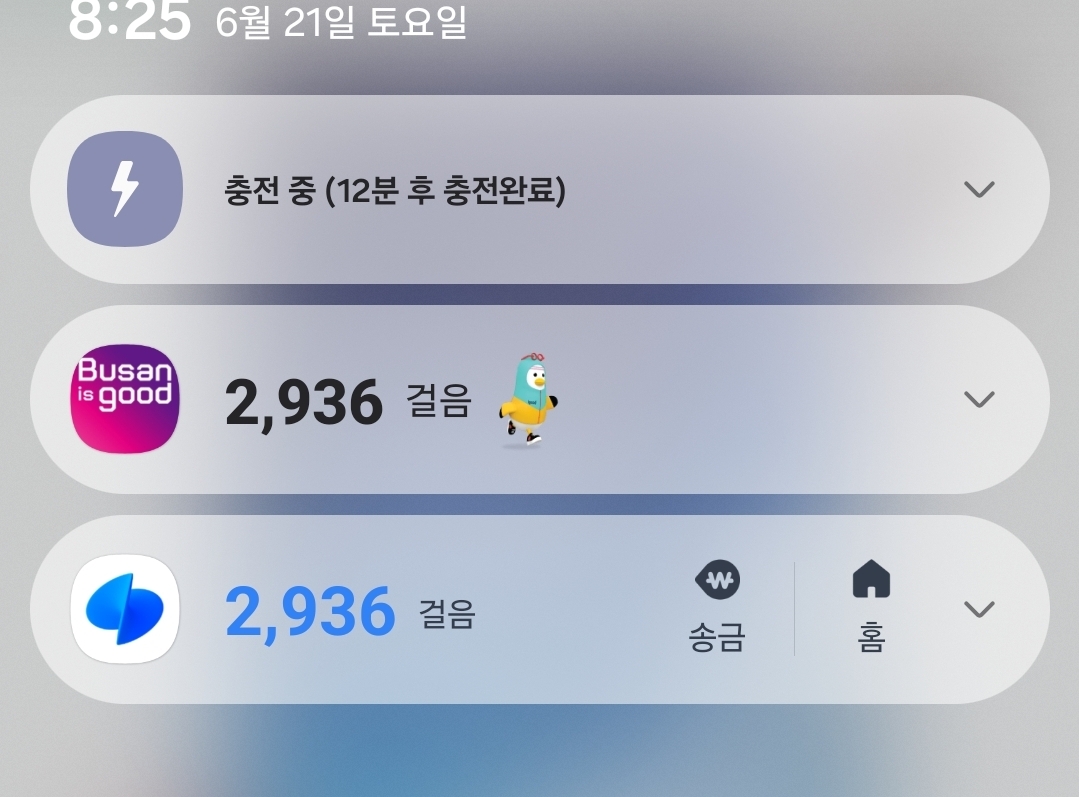Image resolution: width=1079 pixels, height=797 pixels.
Task: Tap the 홈 home button
Action: point(870,607)
